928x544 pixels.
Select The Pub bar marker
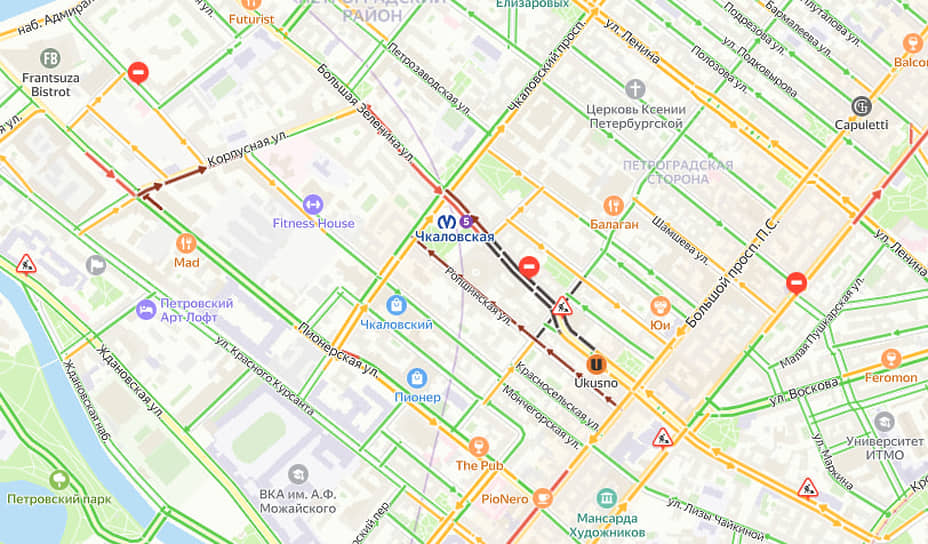(x=479, y=446)
